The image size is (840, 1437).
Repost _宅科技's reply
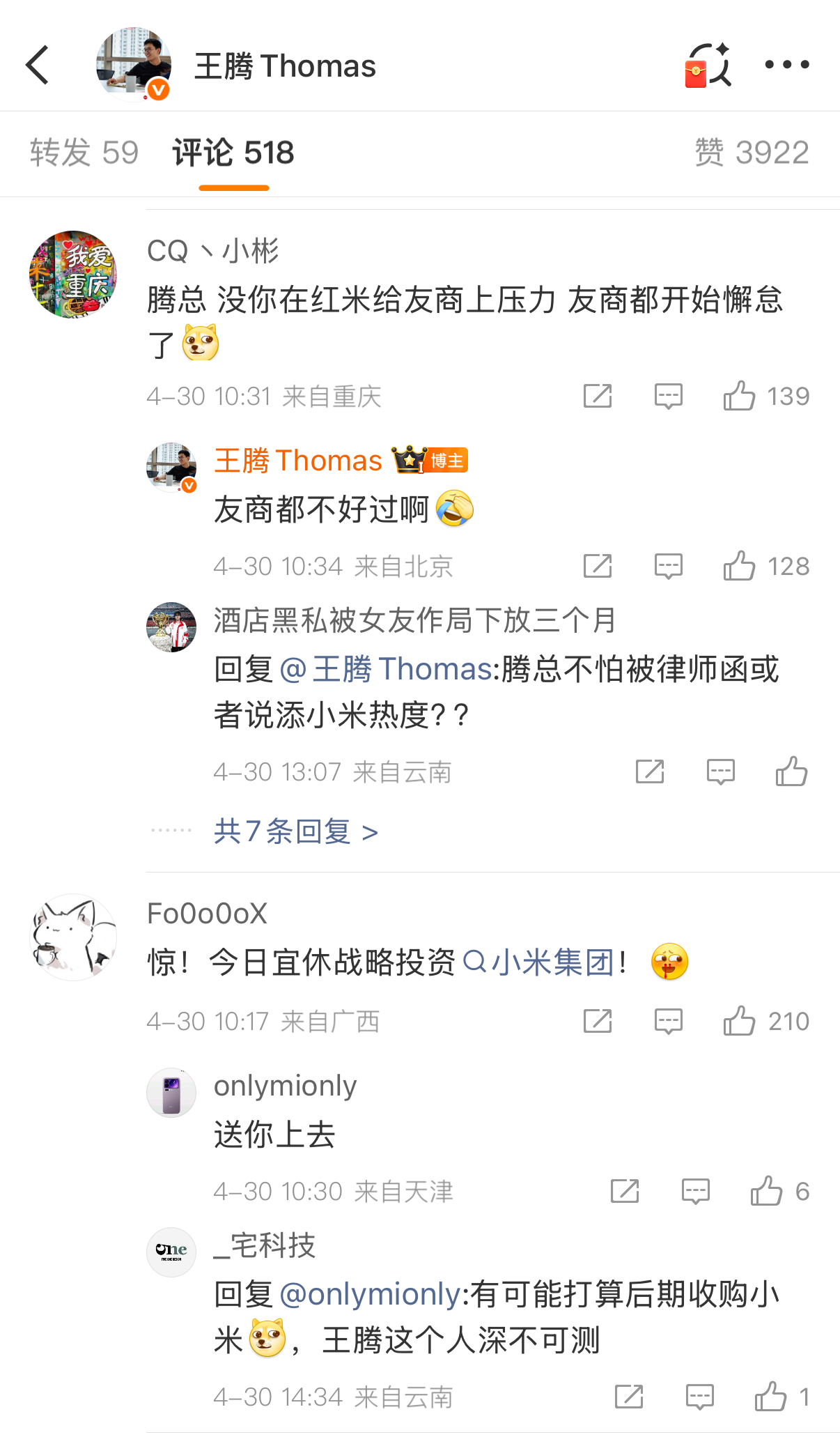629,1397
